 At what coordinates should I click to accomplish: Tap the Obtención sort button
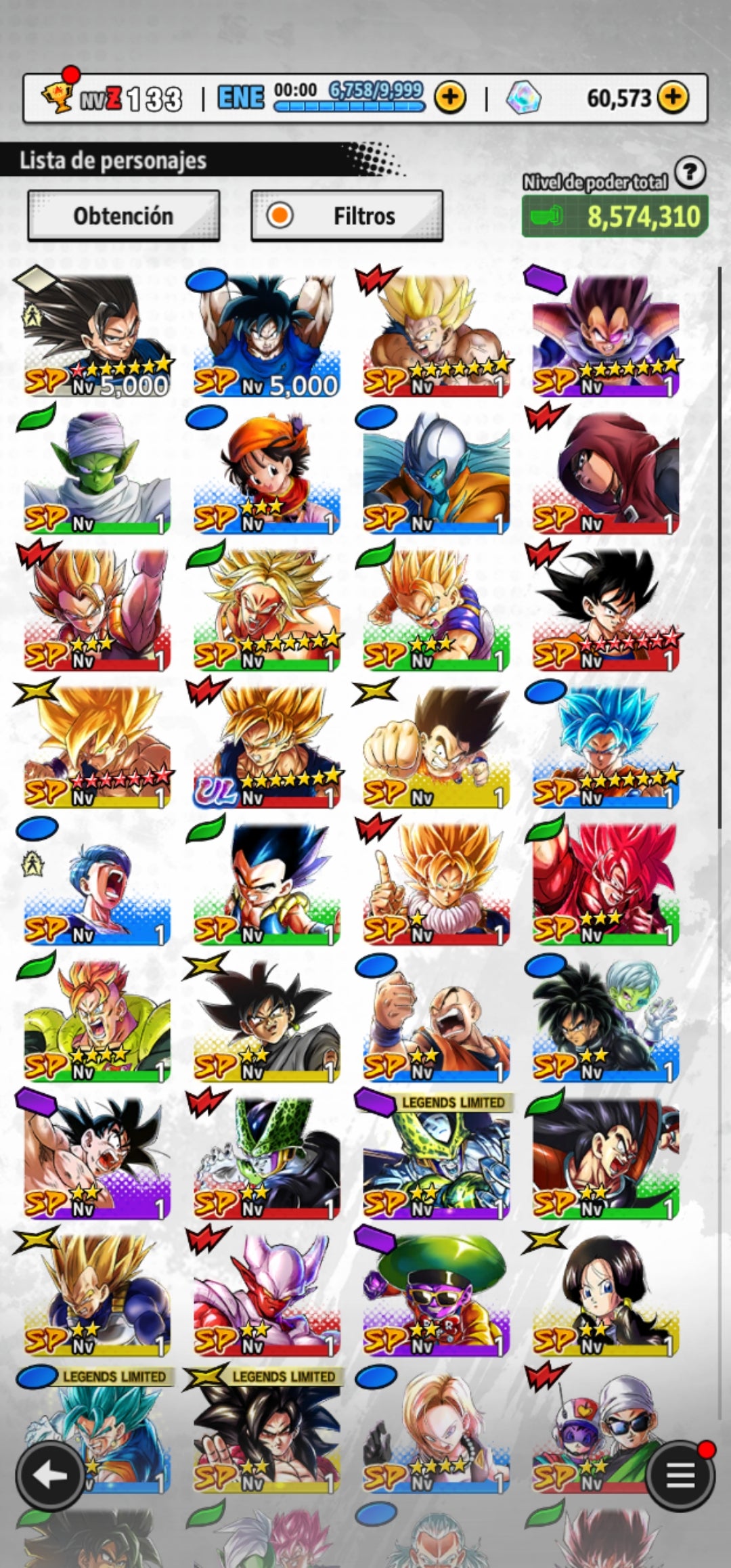[x=123, y=216]
